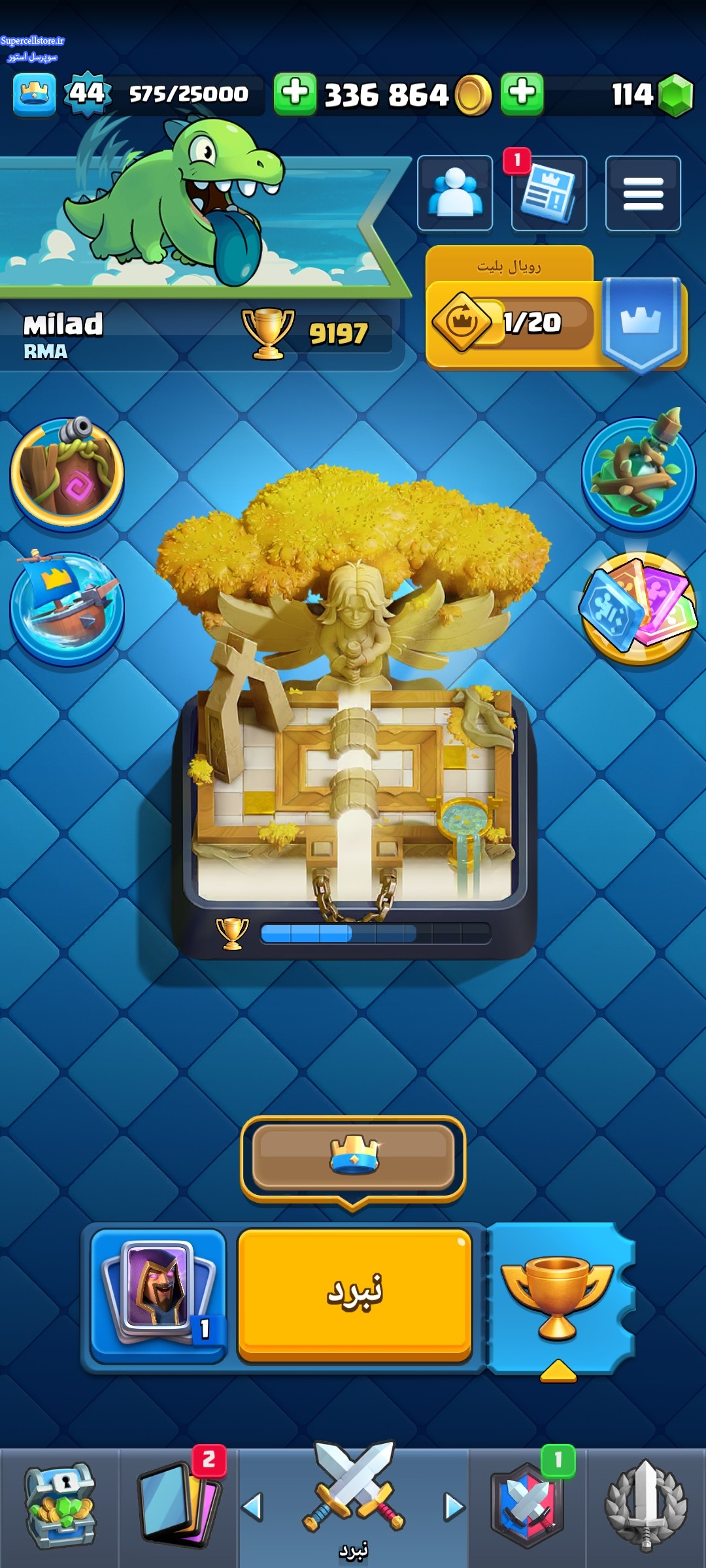The height and width of the screenshot is (1568, 706).
Task: Start a match with the yellow battle button
Action: click(x=354, y=1295)
